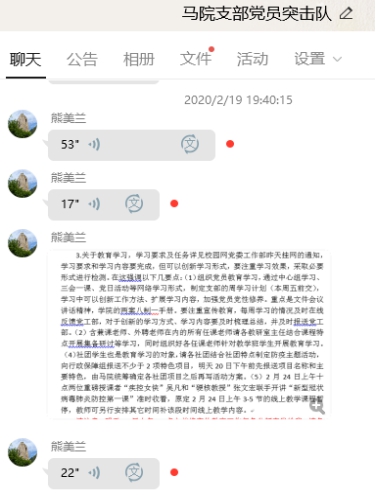Open the document image sent by 熊美兰
The height and width of the screenshot is (495, 376).
pyautogui.click(x=189, y=334)
